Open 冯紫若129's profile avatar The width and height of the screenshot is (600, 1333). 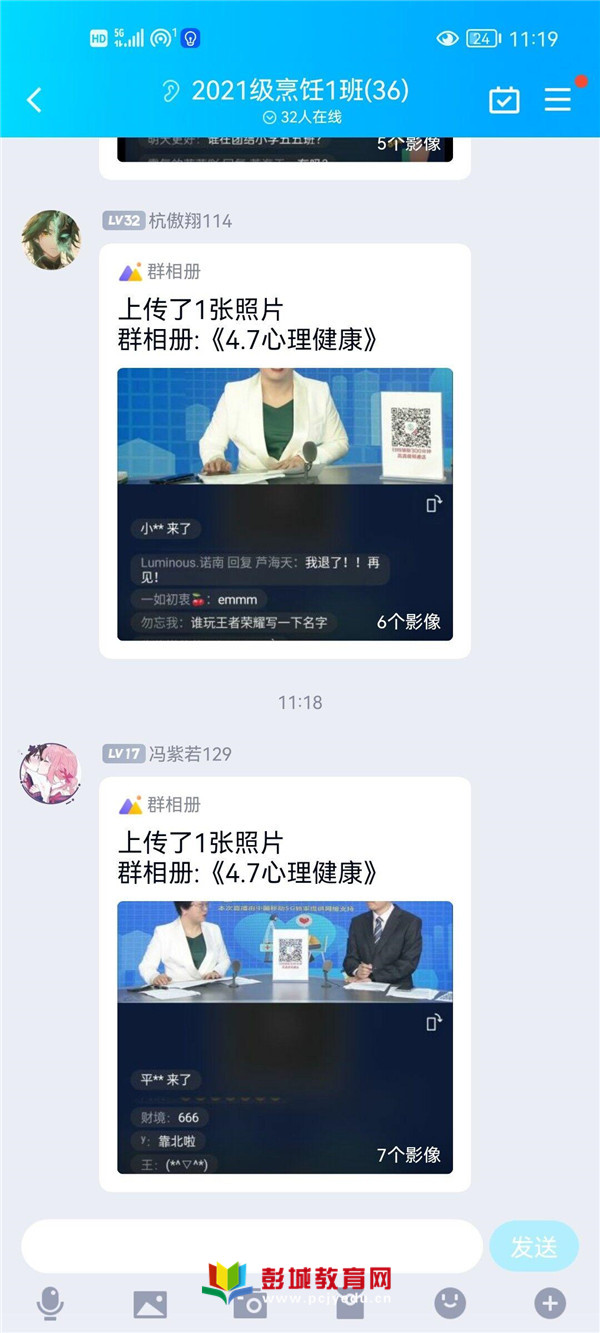pos(50,773)
